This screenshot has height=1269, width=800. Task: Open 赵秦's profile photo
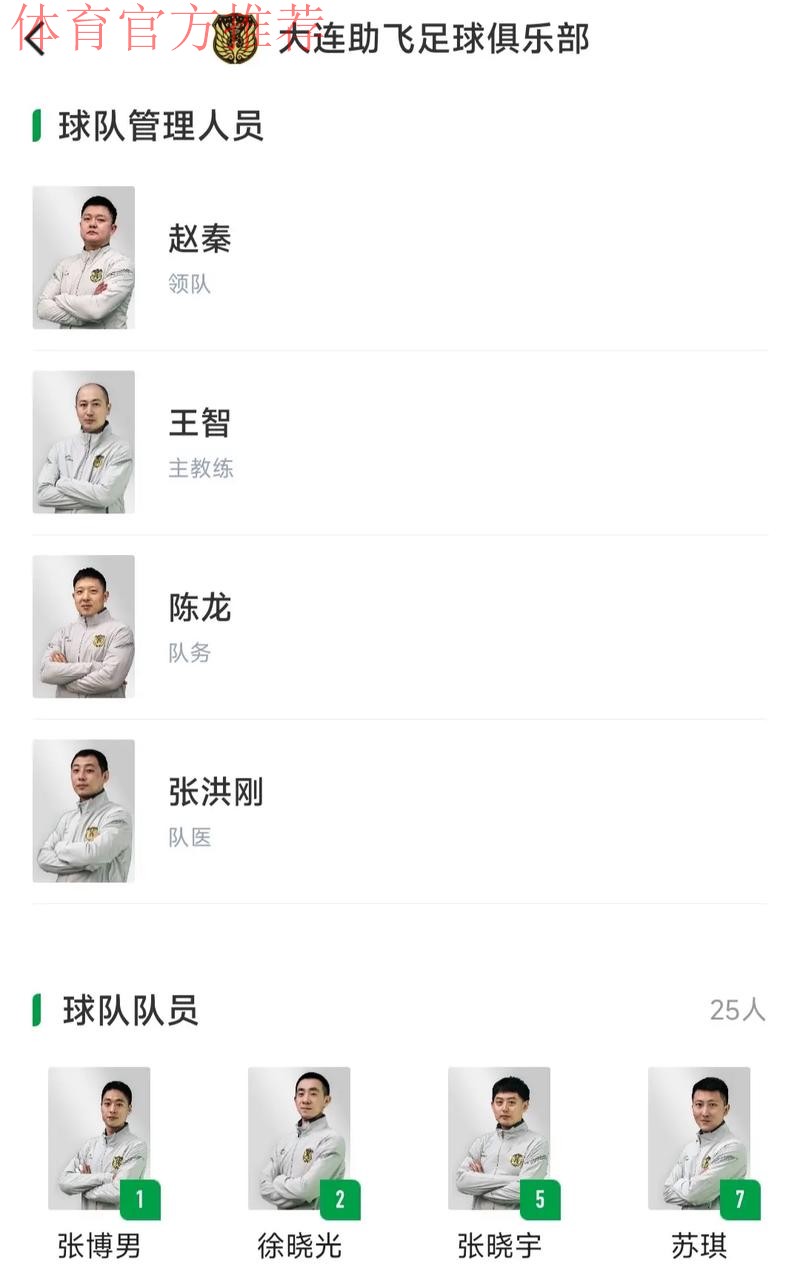point(84,257)
